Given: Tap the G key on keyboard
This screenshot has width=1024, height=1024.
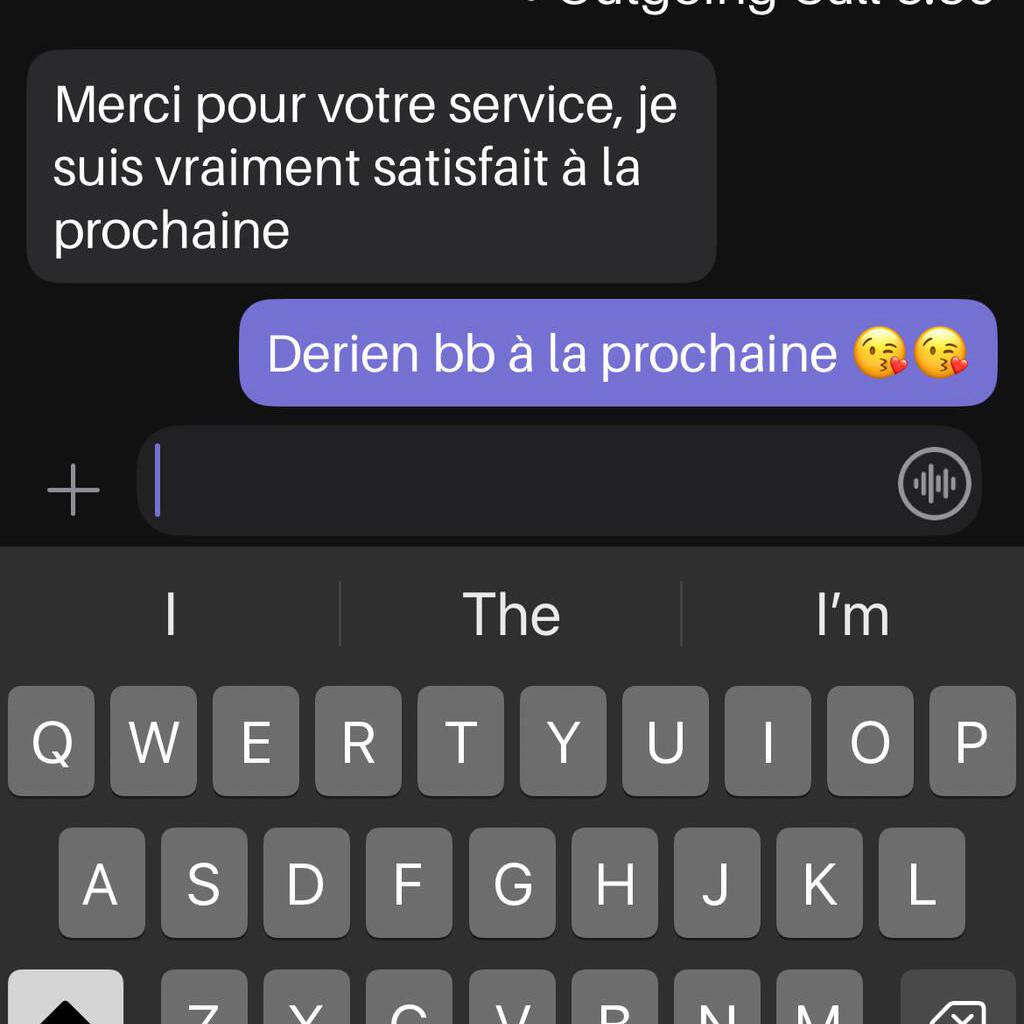Looking at the screenshot, I should [512, 883].
